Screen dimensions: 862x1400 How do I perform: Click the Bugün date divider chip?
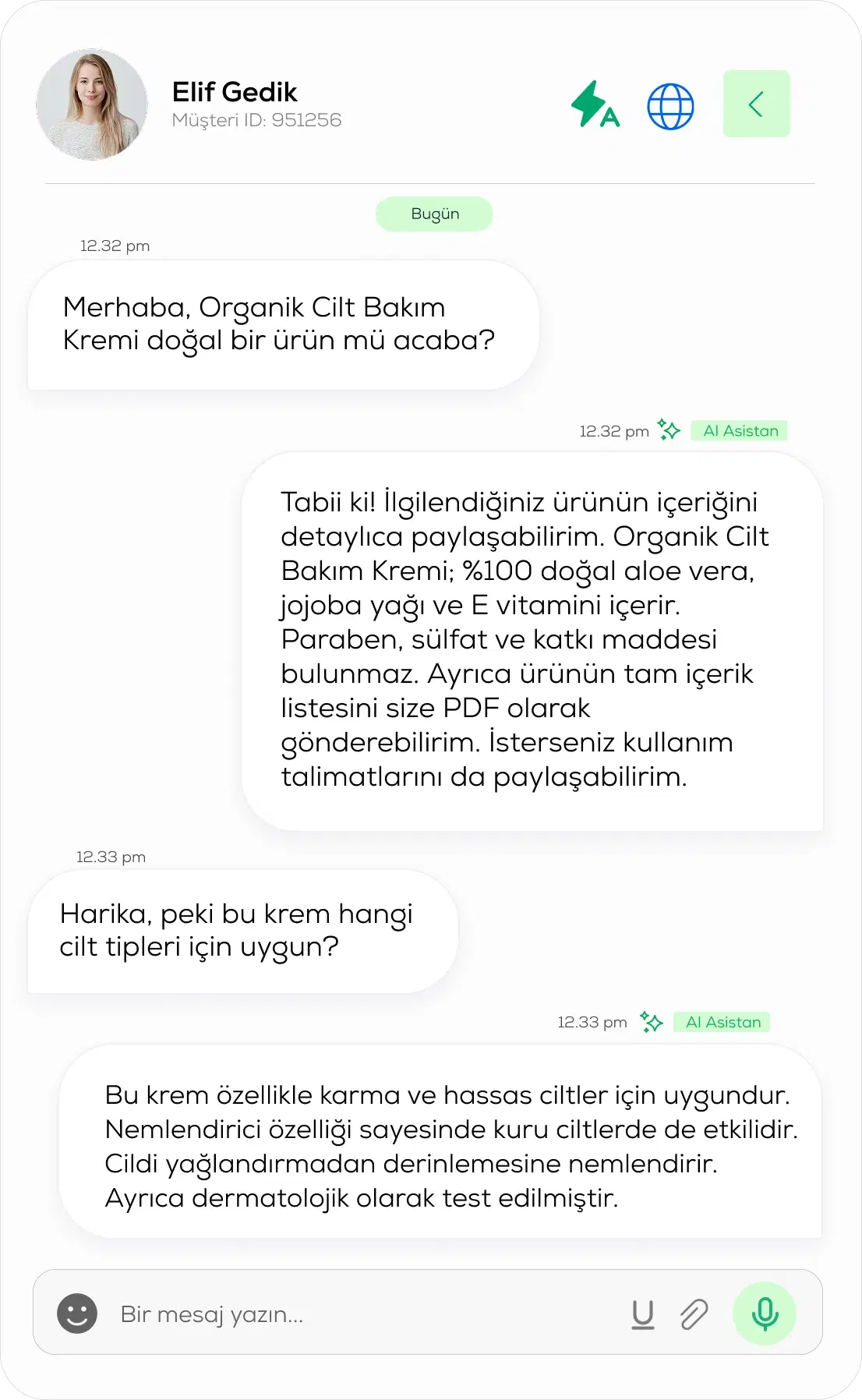click(x=434, y=213)
